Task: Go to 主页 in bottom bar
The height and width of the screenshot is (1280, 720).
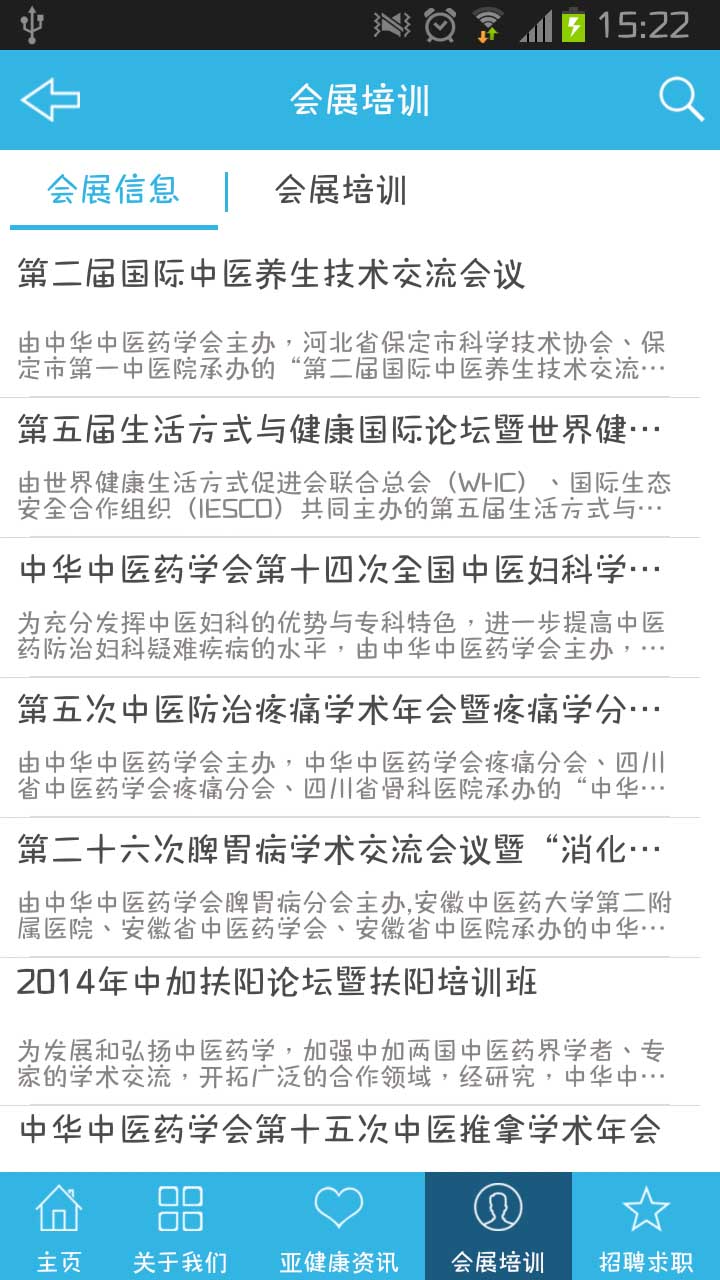Action: [x=59, y=1228]
